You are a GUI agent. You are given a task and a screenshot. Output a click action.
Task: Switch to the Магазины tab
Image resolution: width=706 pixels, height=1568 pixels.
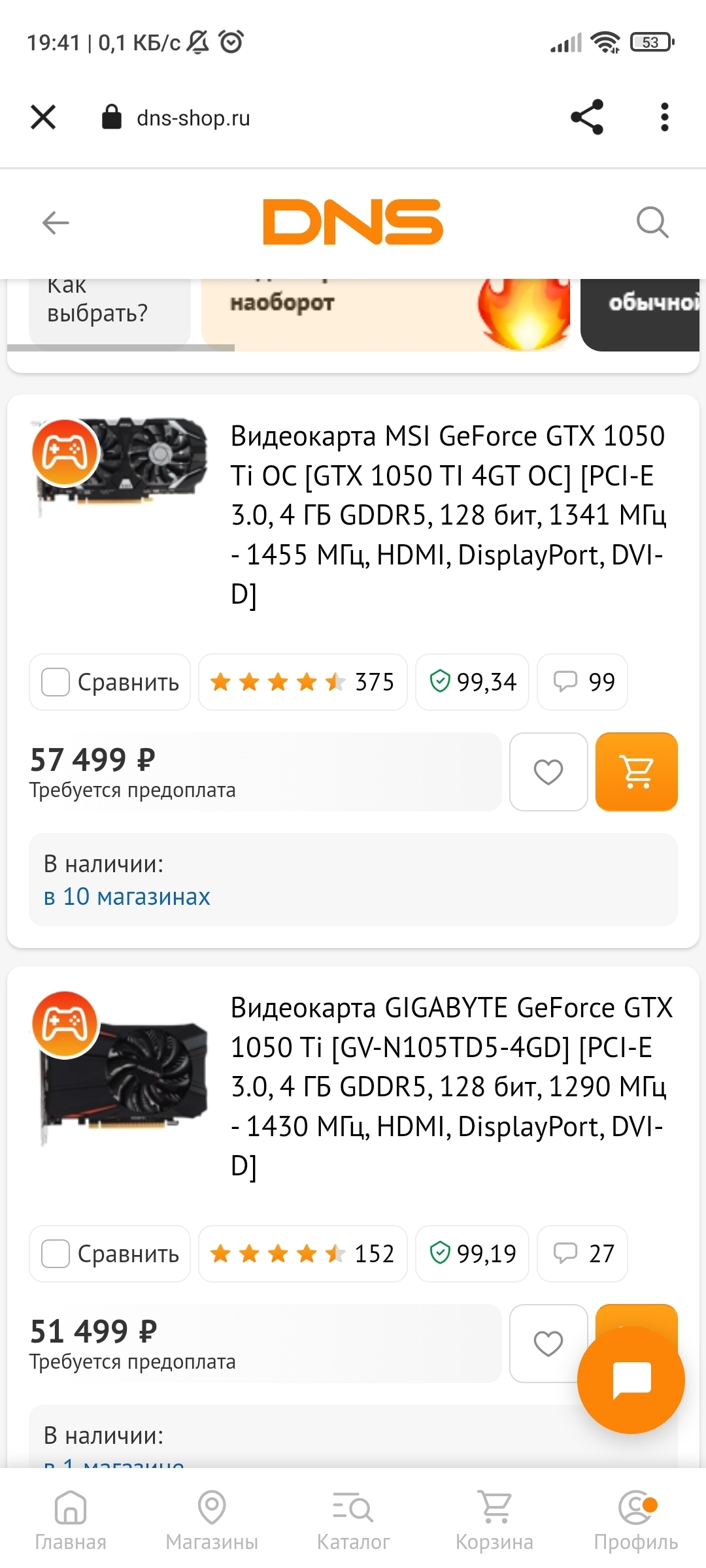point(212,1521)
